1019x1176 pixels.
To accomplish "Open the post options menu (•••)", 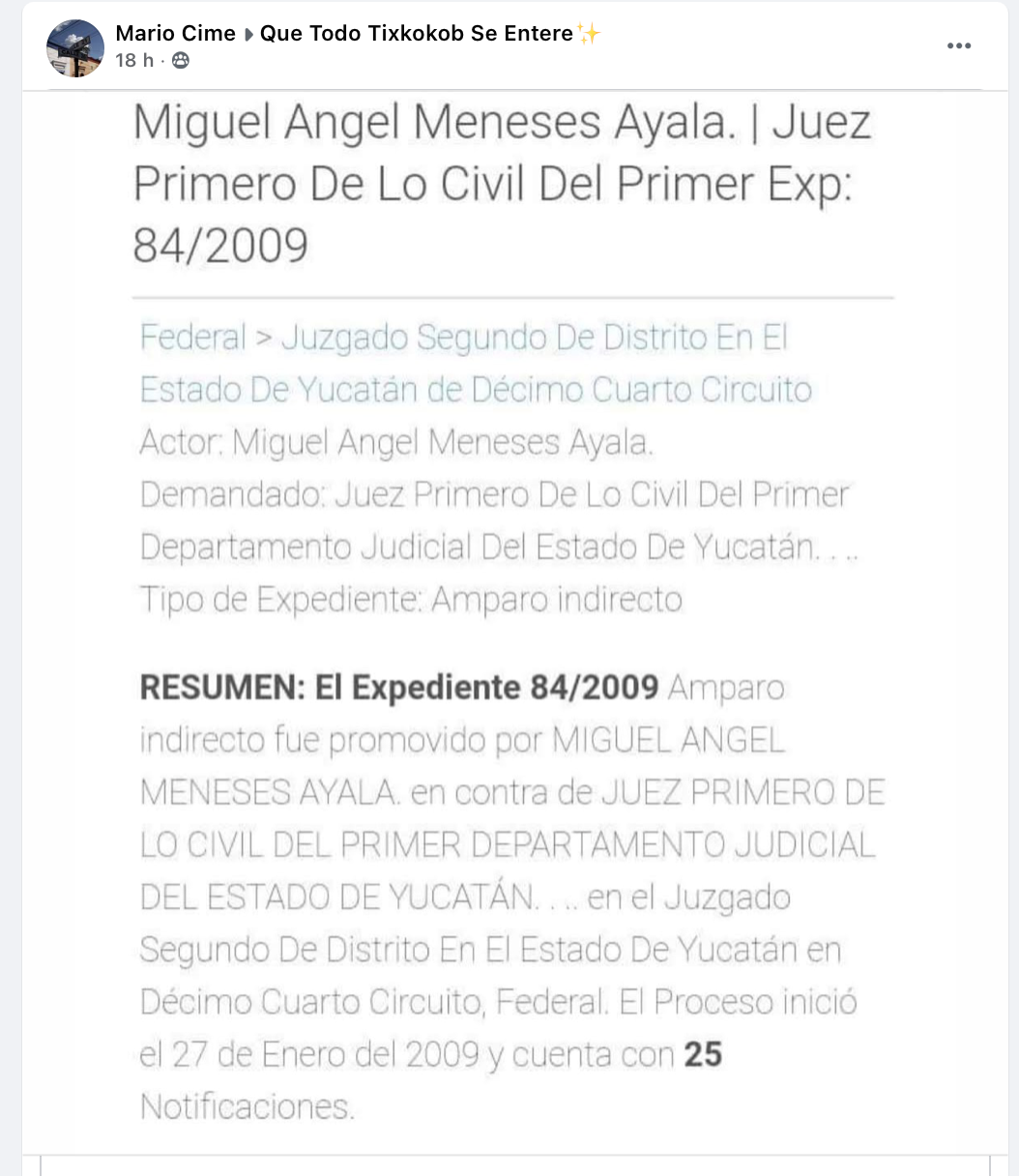I will (959, 45).
